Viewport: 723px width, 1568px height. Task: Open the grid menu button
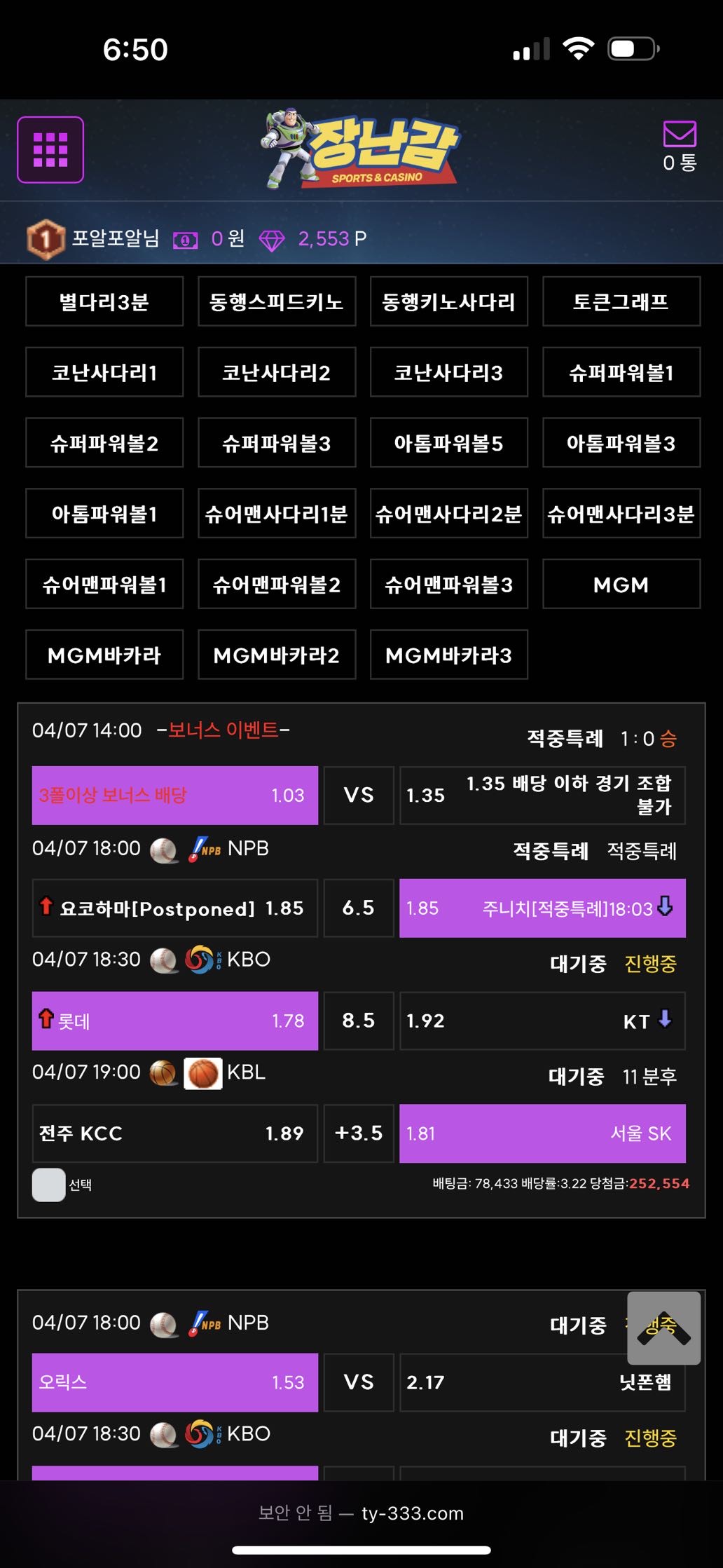tap(50, 150)
